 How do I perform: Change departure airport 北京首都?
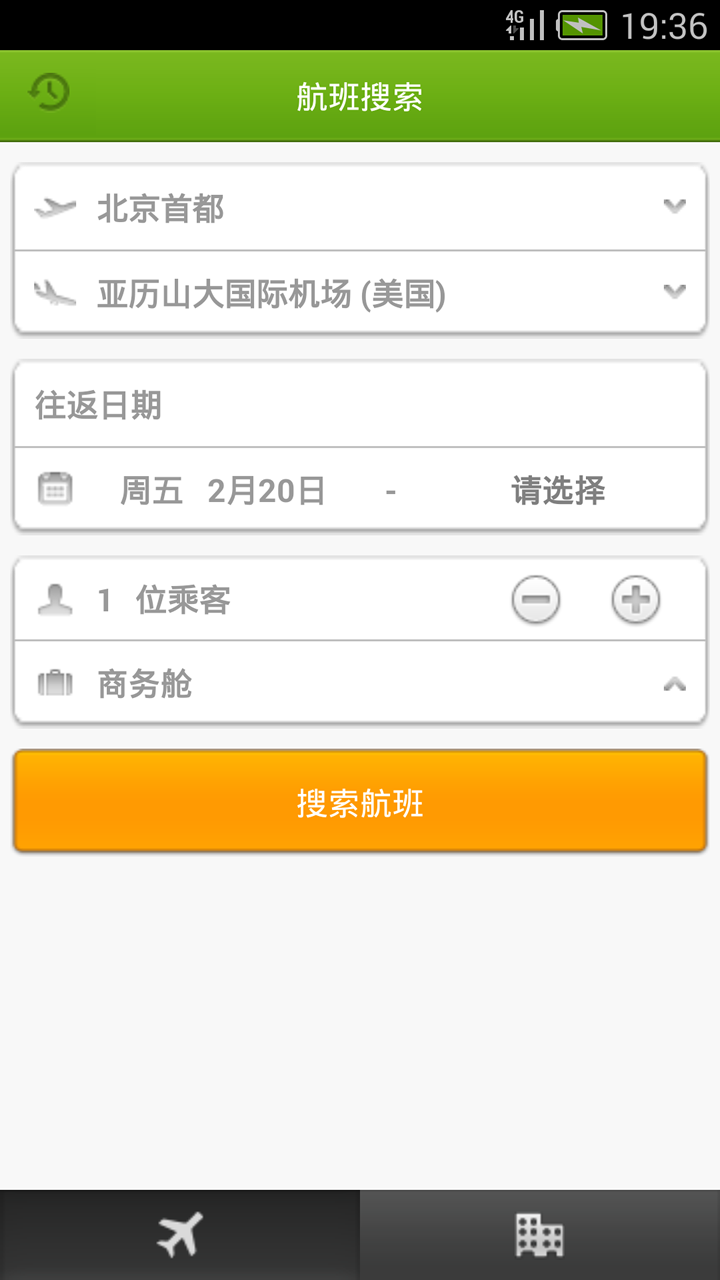[x=360, y=208]
